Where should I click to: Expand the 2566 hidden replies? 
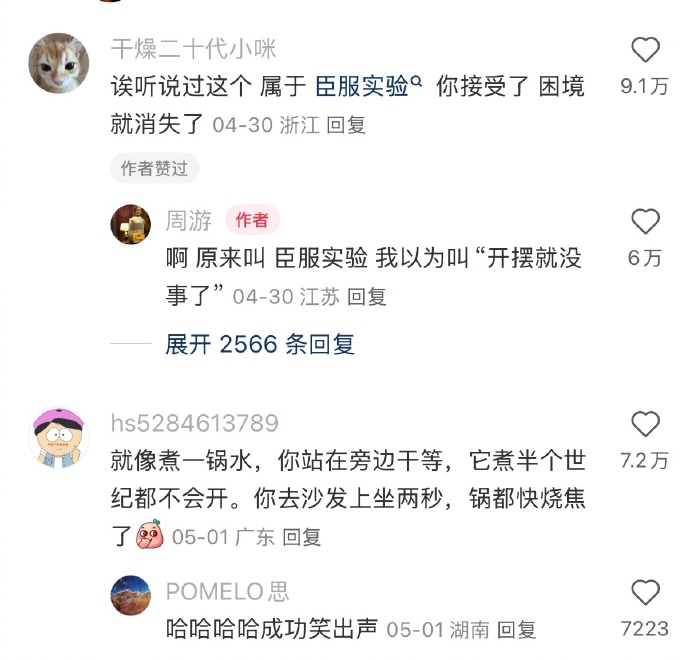tap(260, 345)
